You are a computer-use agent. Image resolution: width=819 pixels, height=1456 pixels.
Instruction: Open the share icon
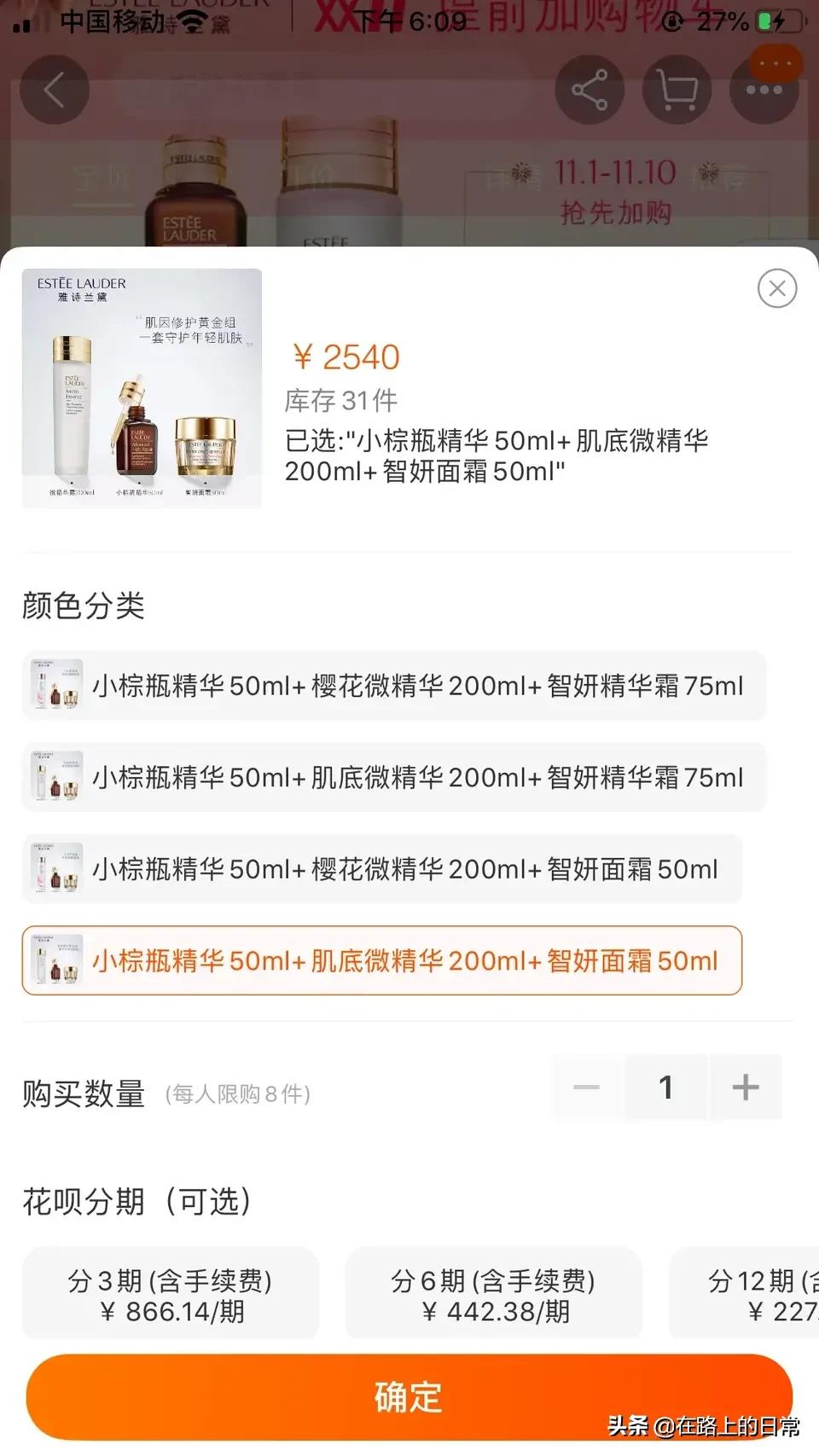click(x=590, y=89)
